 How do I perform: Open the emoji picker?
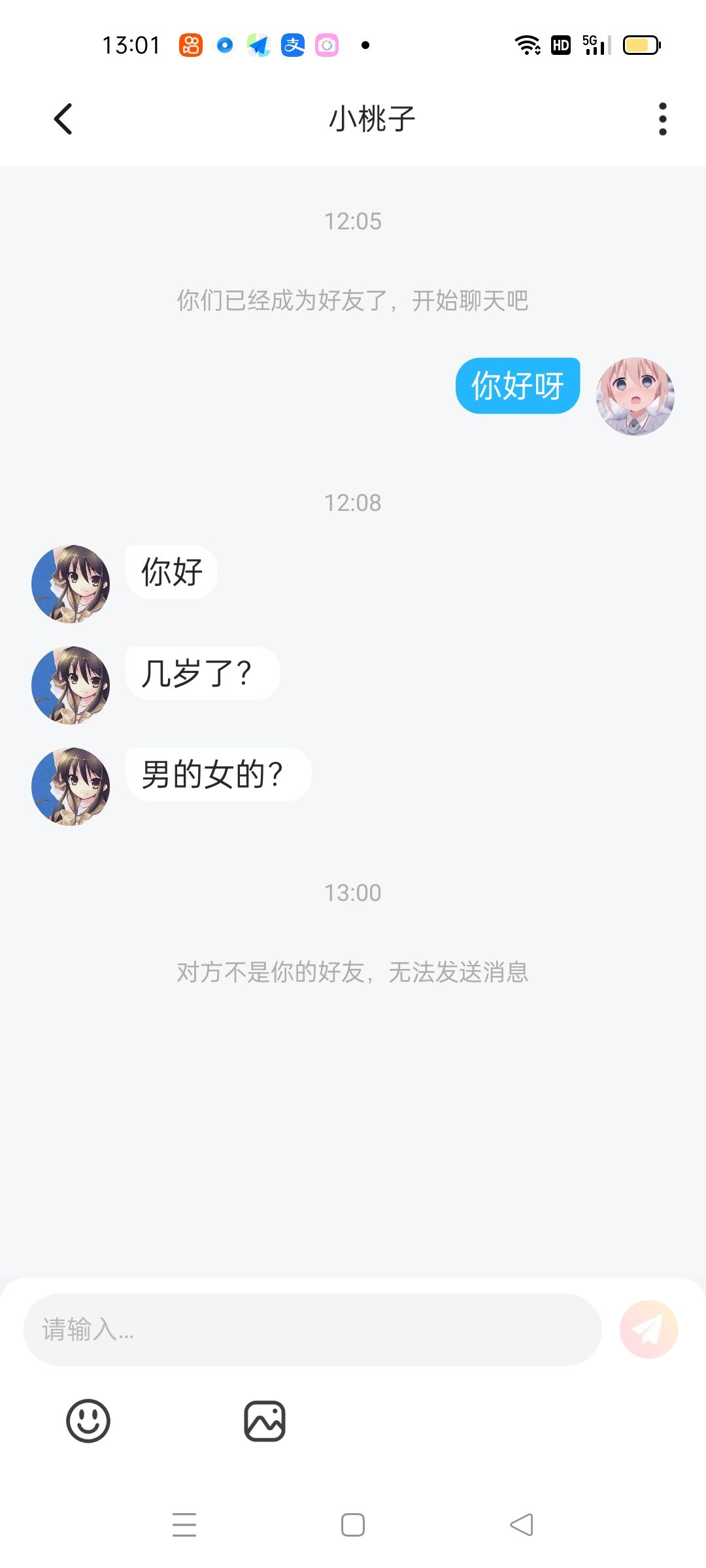(88, 1420)
